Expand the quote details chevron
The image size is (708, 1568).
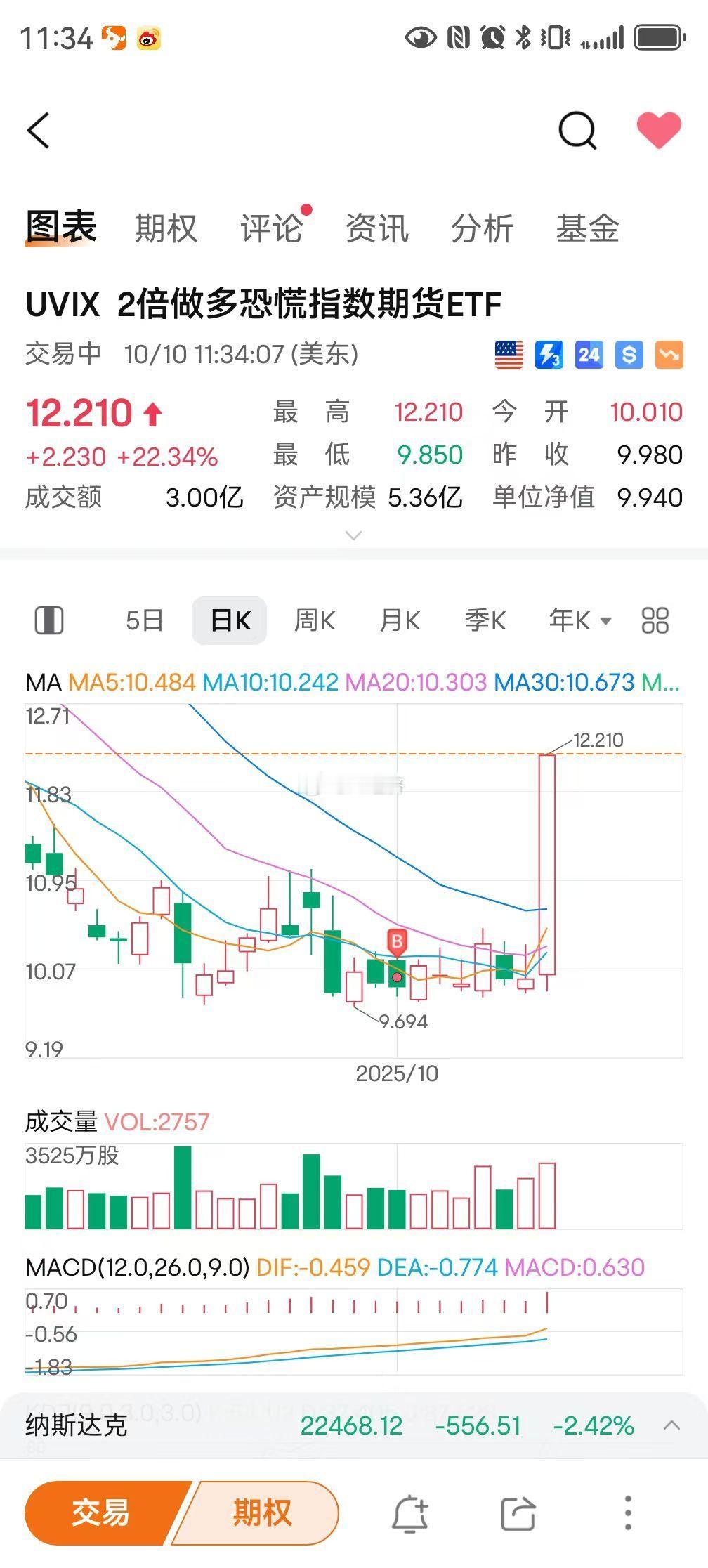coord(354,536)
